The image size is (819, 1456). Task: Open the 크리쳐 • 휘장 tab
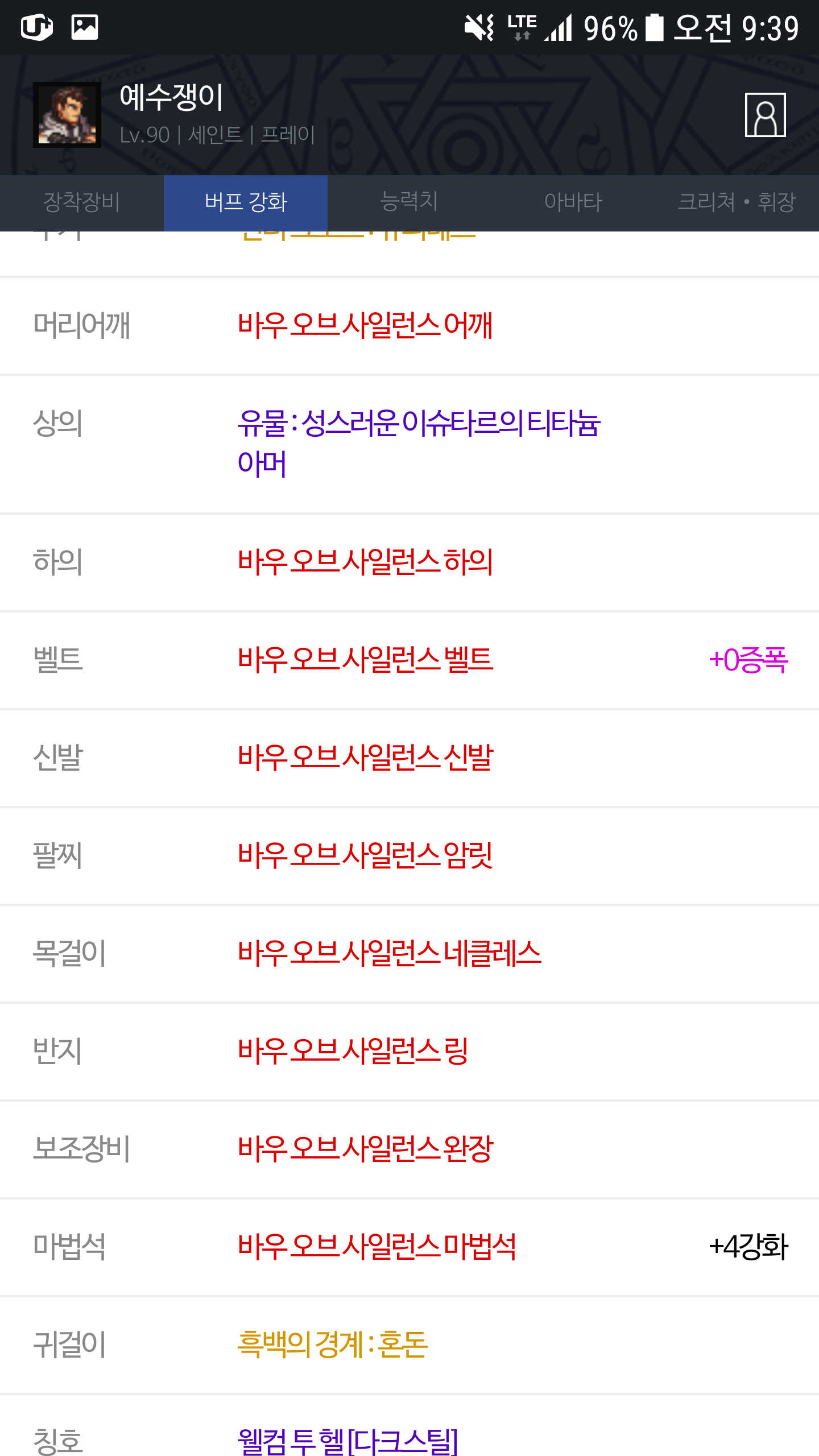(x=736, y=202)
